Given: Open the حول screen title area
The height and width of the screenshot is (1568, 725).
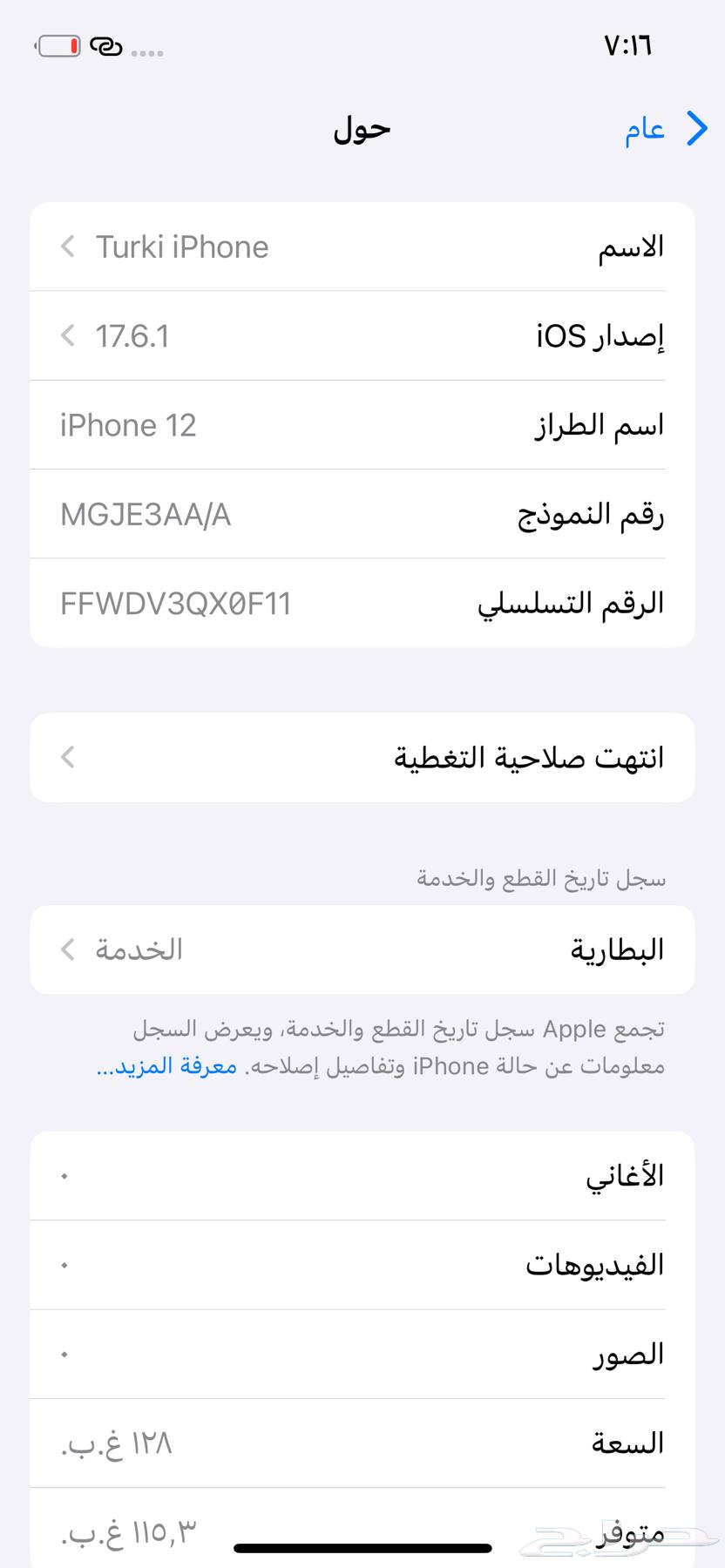Looking at the screenshot, I should [x=361, y=131].
